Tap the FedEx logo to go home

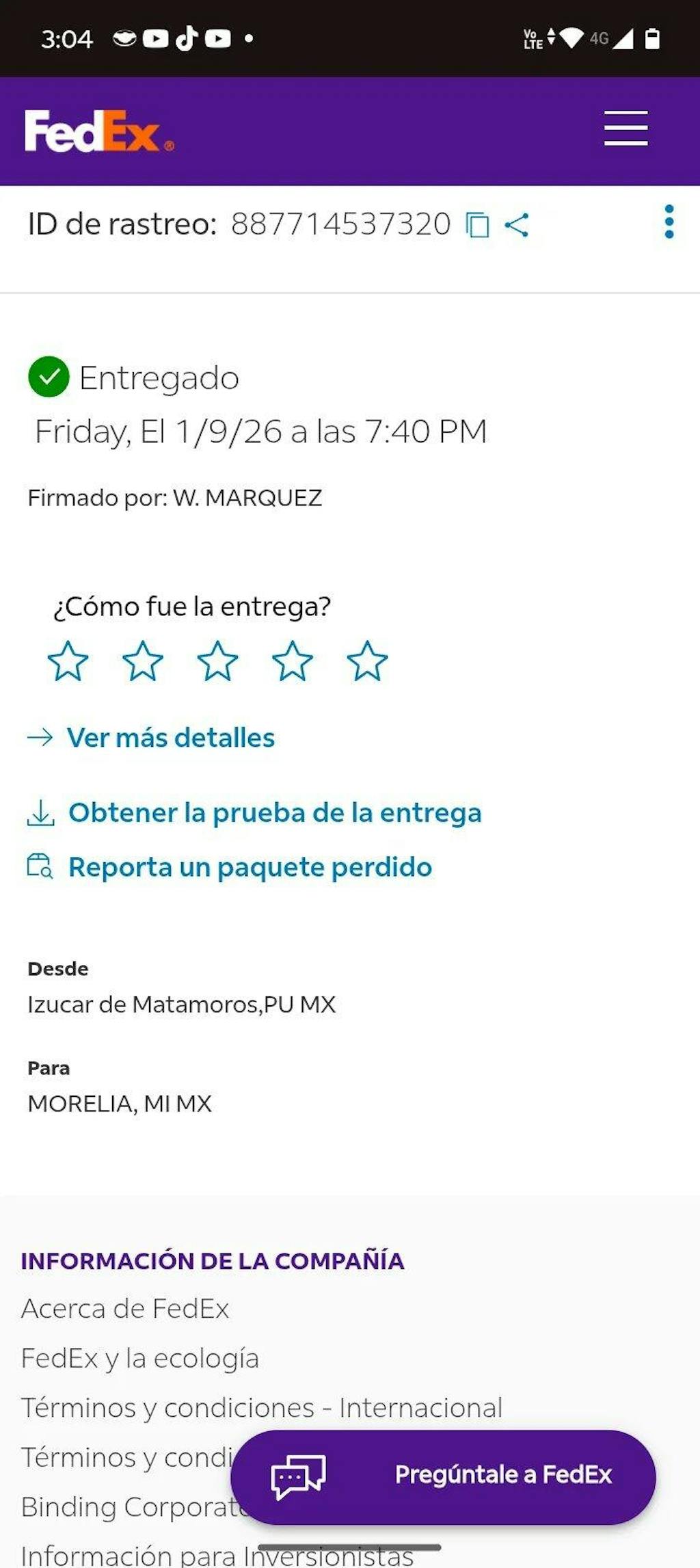click(98, 131)
